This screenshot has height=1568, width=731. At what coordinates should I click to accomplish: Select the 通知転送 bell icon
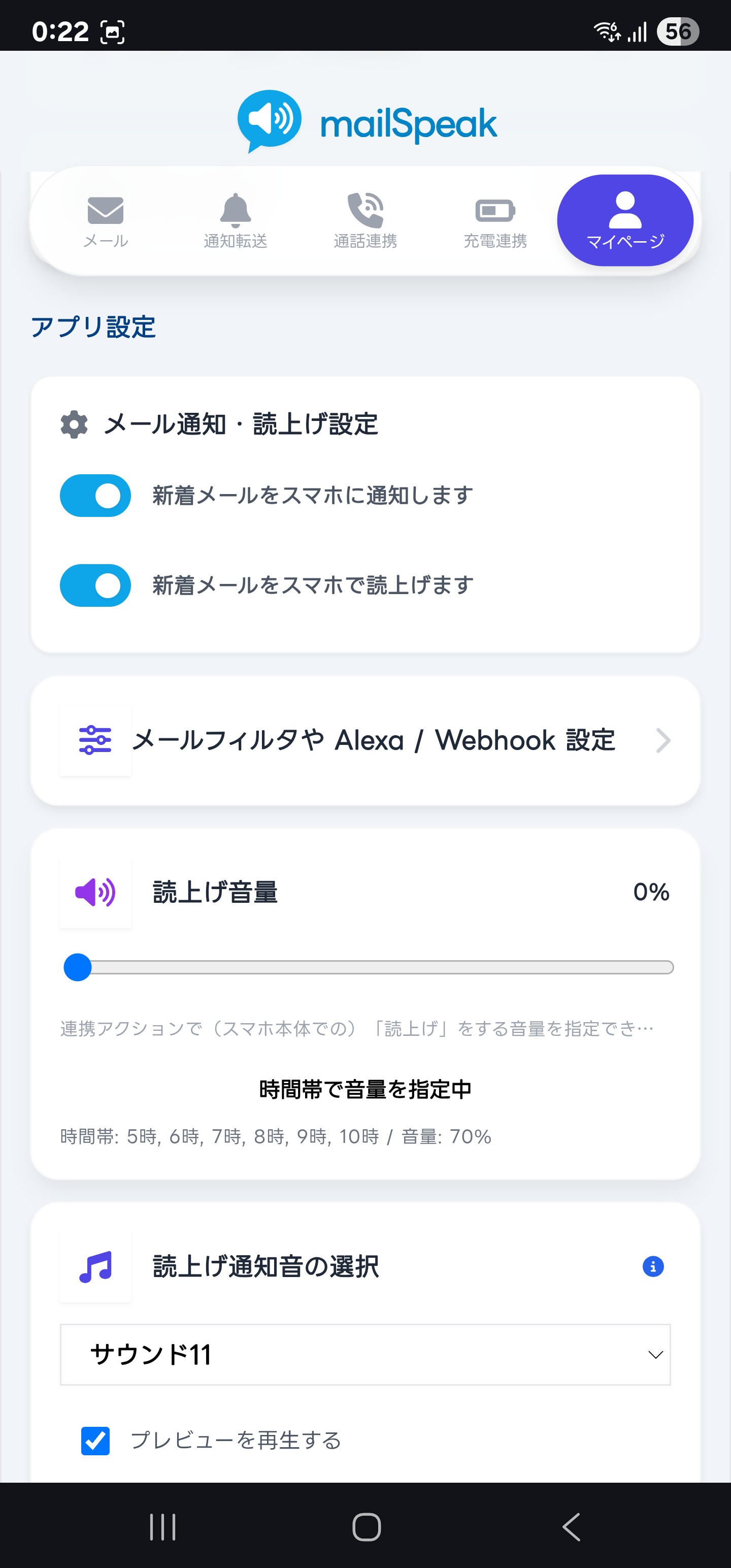[x=236, y=210]
